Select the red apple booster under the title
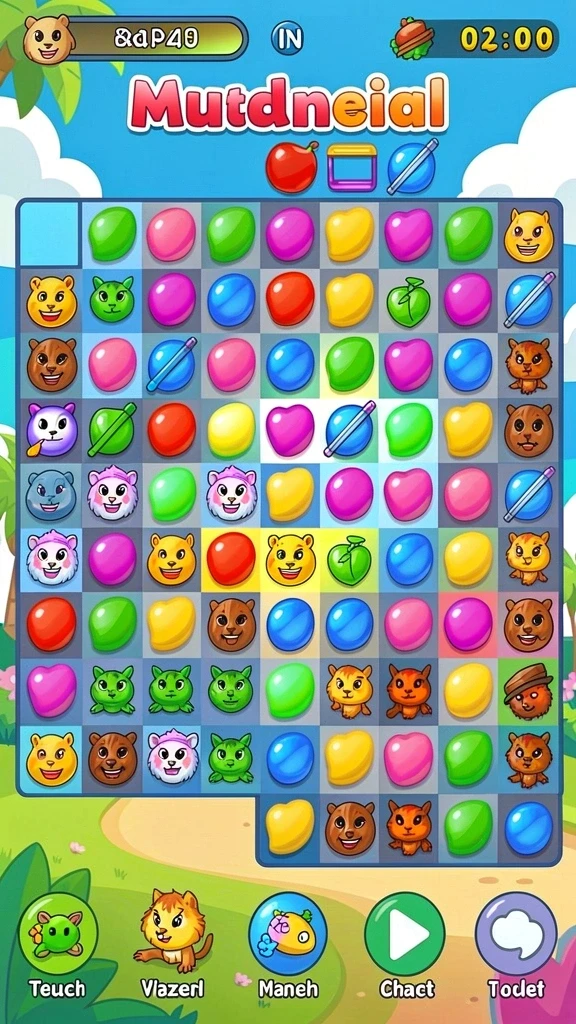The height and width of the screenshot is (1024, 576). click(292, 167)
